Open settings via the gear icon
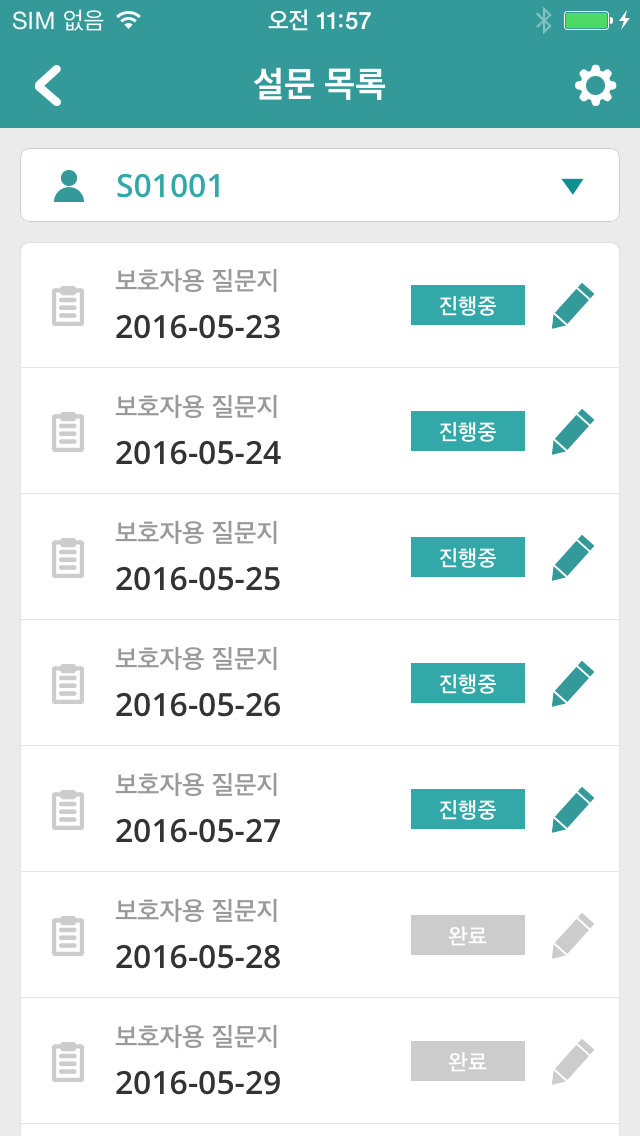 click(x=595, y=86)
